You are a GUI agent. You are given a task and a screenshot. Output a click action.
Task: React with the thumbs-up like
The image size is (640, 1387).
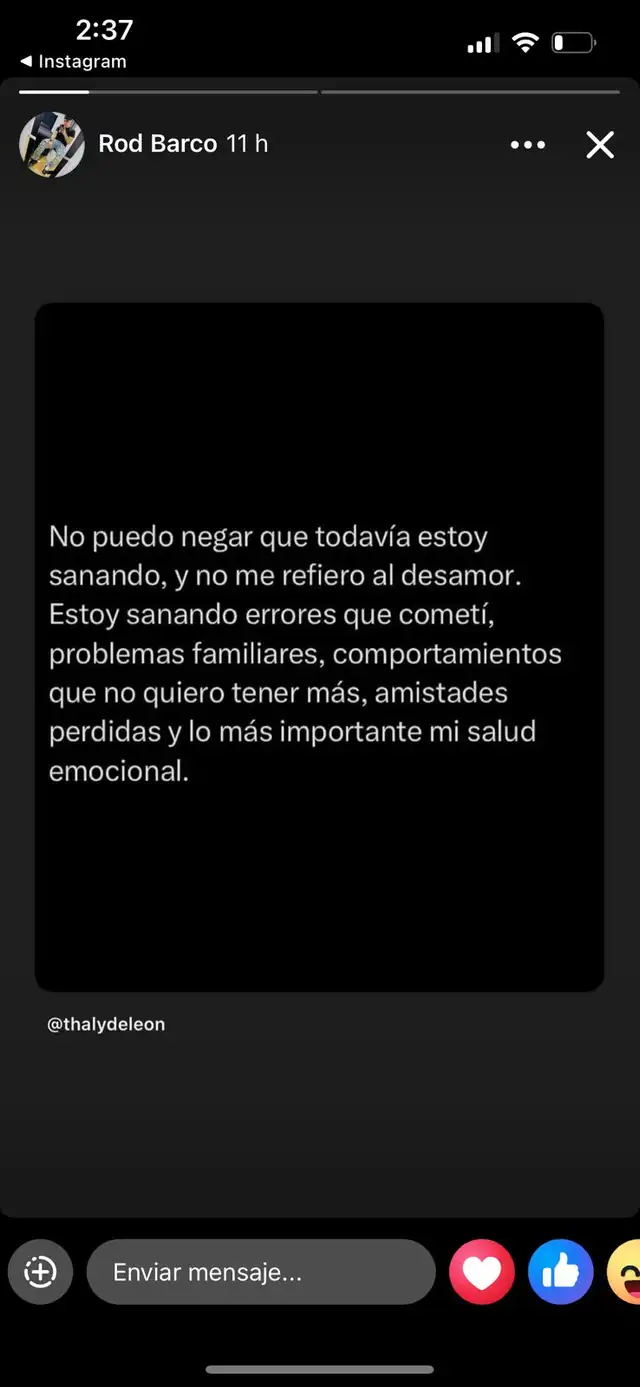tap(560, 1272)
